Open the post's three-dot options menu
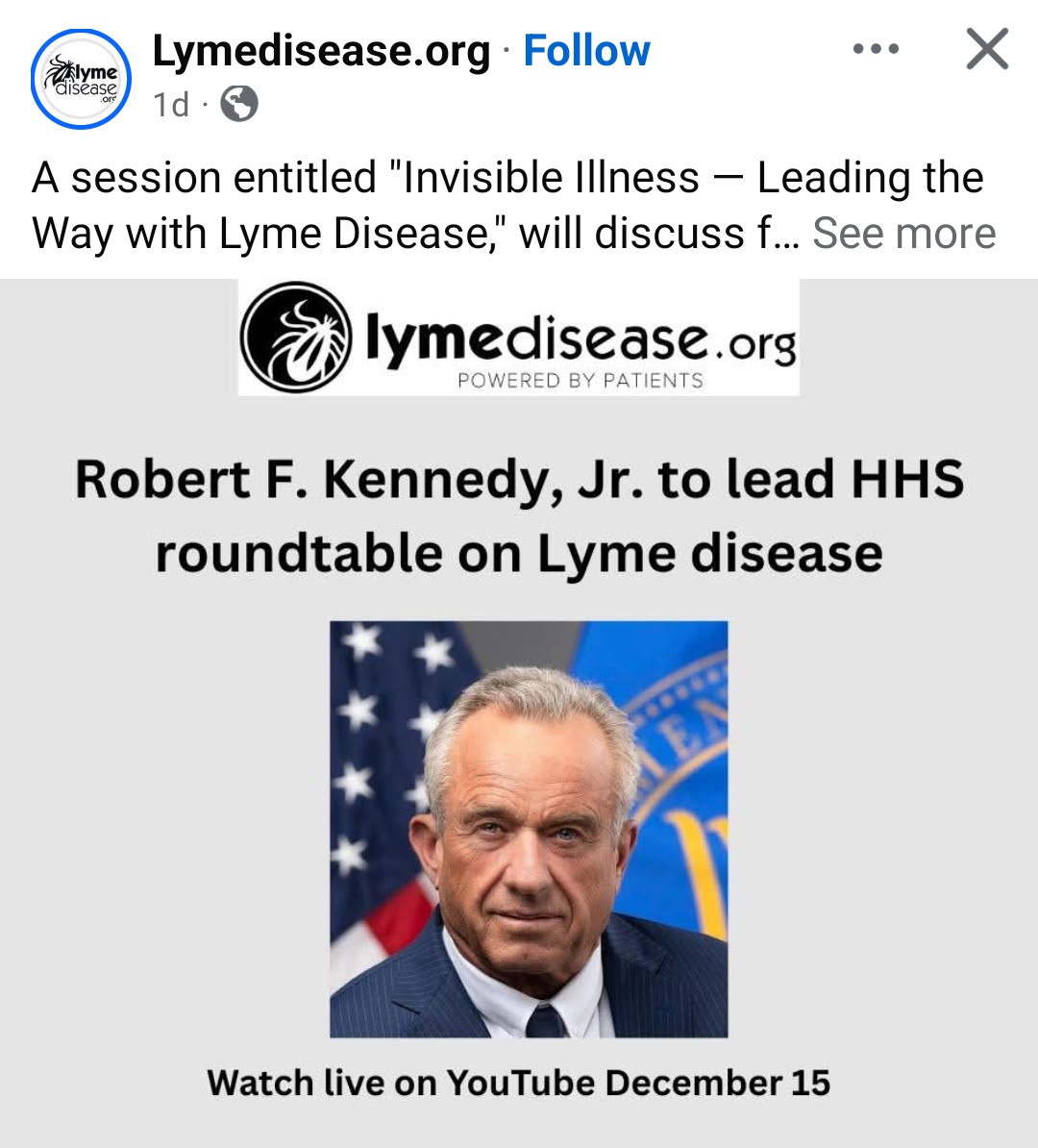 (x=876, y=49)
